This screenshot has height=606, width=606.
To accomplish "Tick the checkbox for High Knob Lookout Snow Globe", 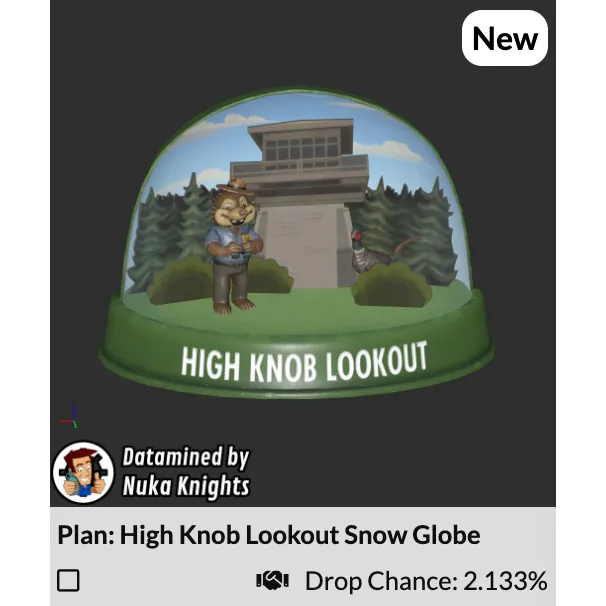I will tap(68, 580).
